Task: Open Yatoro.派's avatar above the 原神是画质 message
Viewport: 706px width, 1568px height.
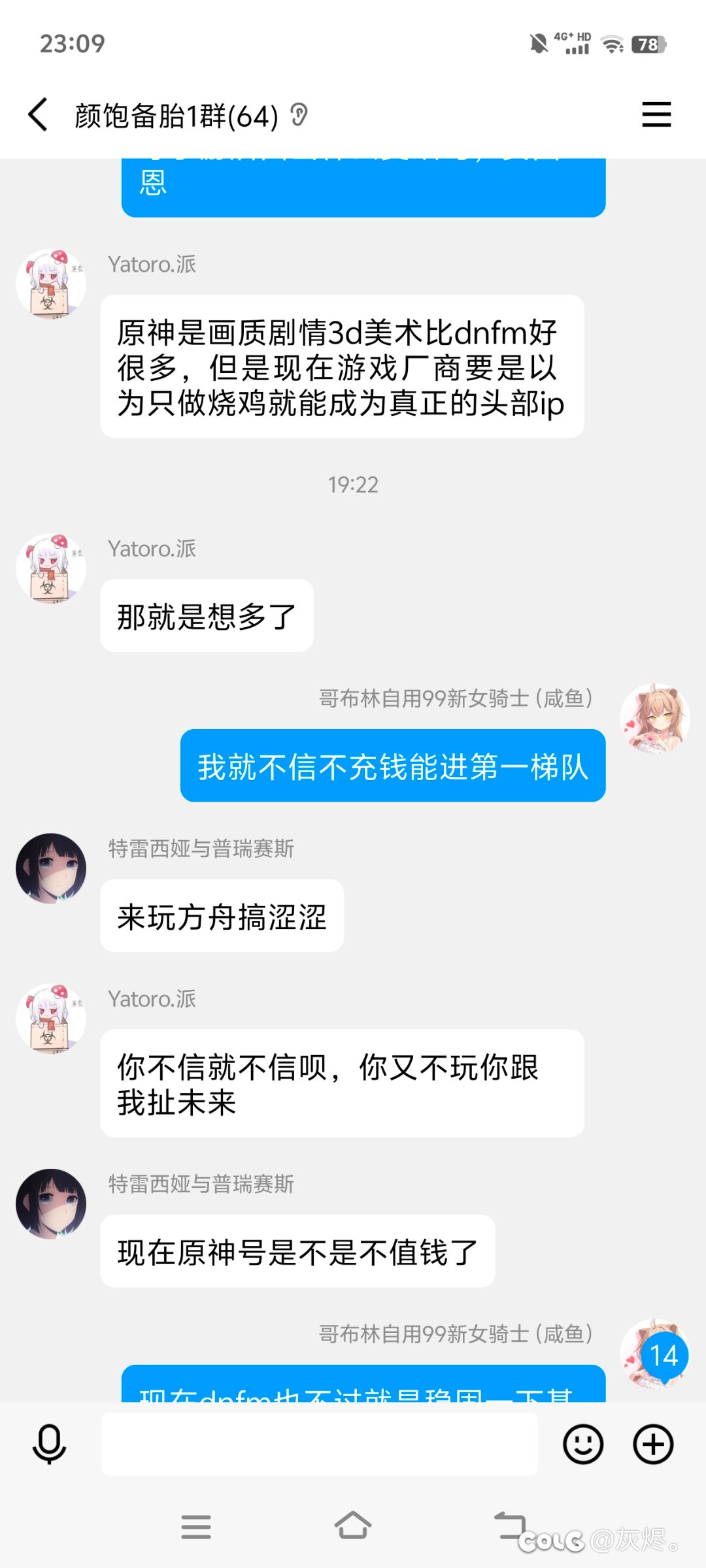Action: pos(51,284)
